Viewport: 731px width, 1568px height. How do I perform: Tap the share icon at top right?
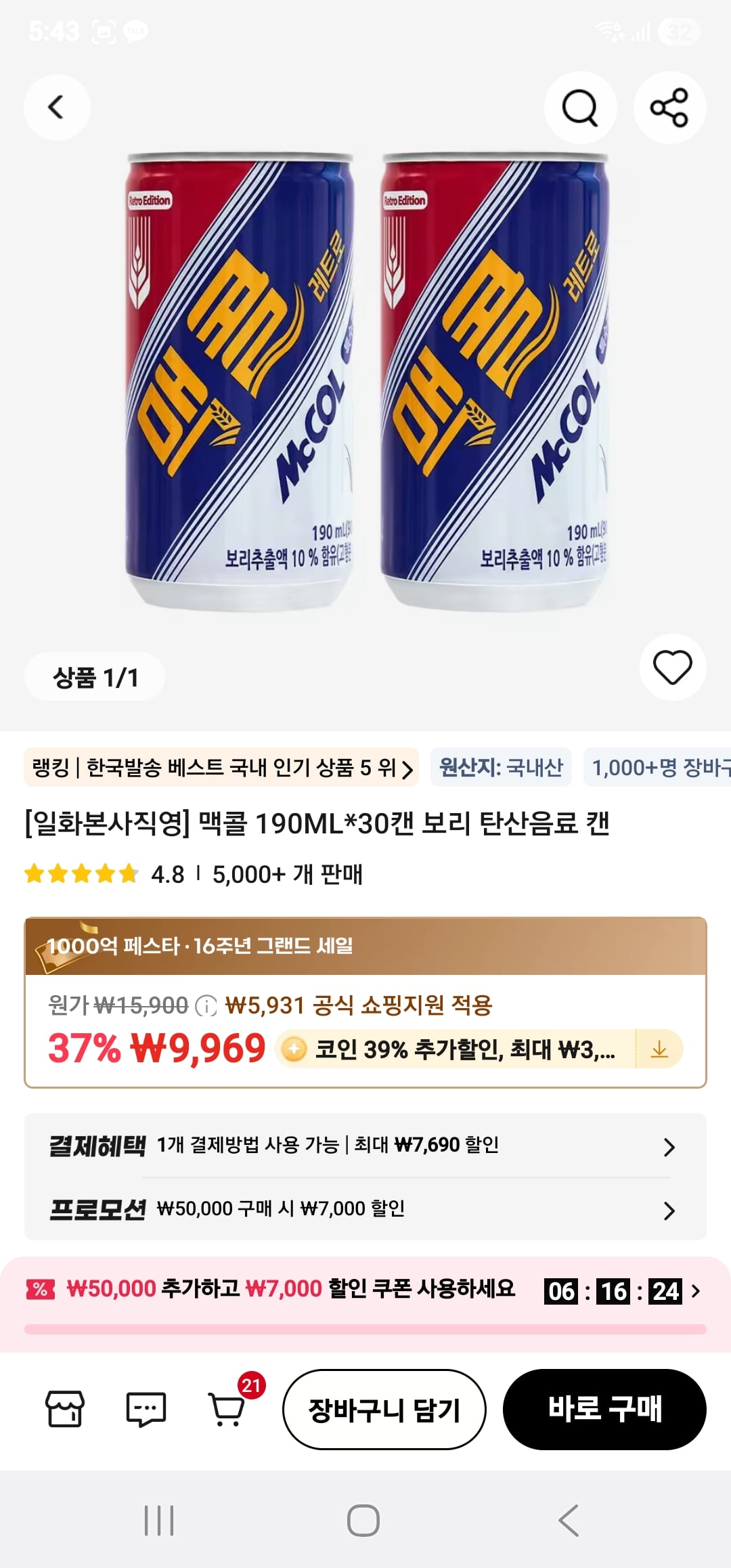(x=669, y=107)
